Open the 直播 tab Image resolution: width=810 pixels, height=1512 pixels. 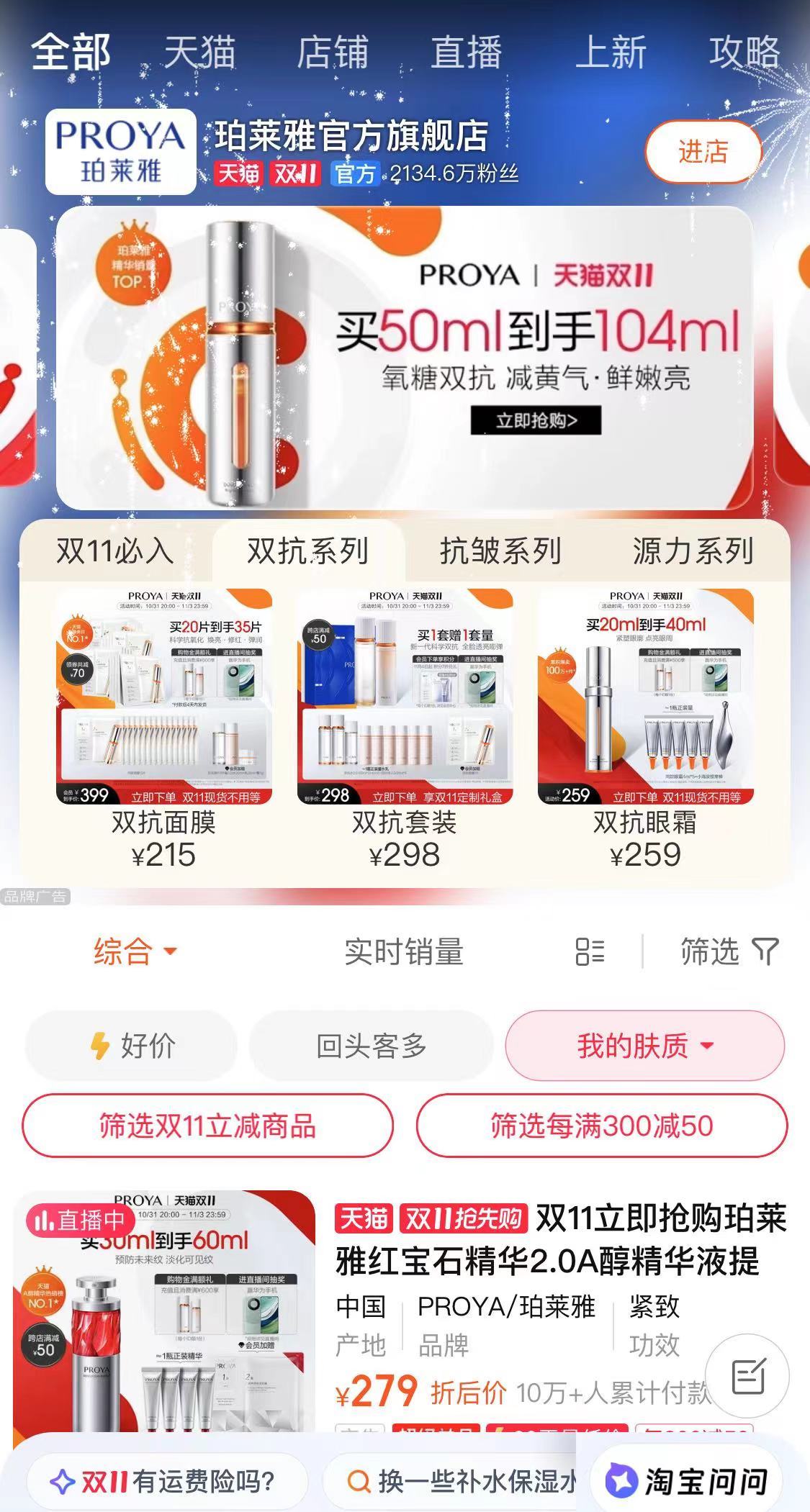pos(466,53)
